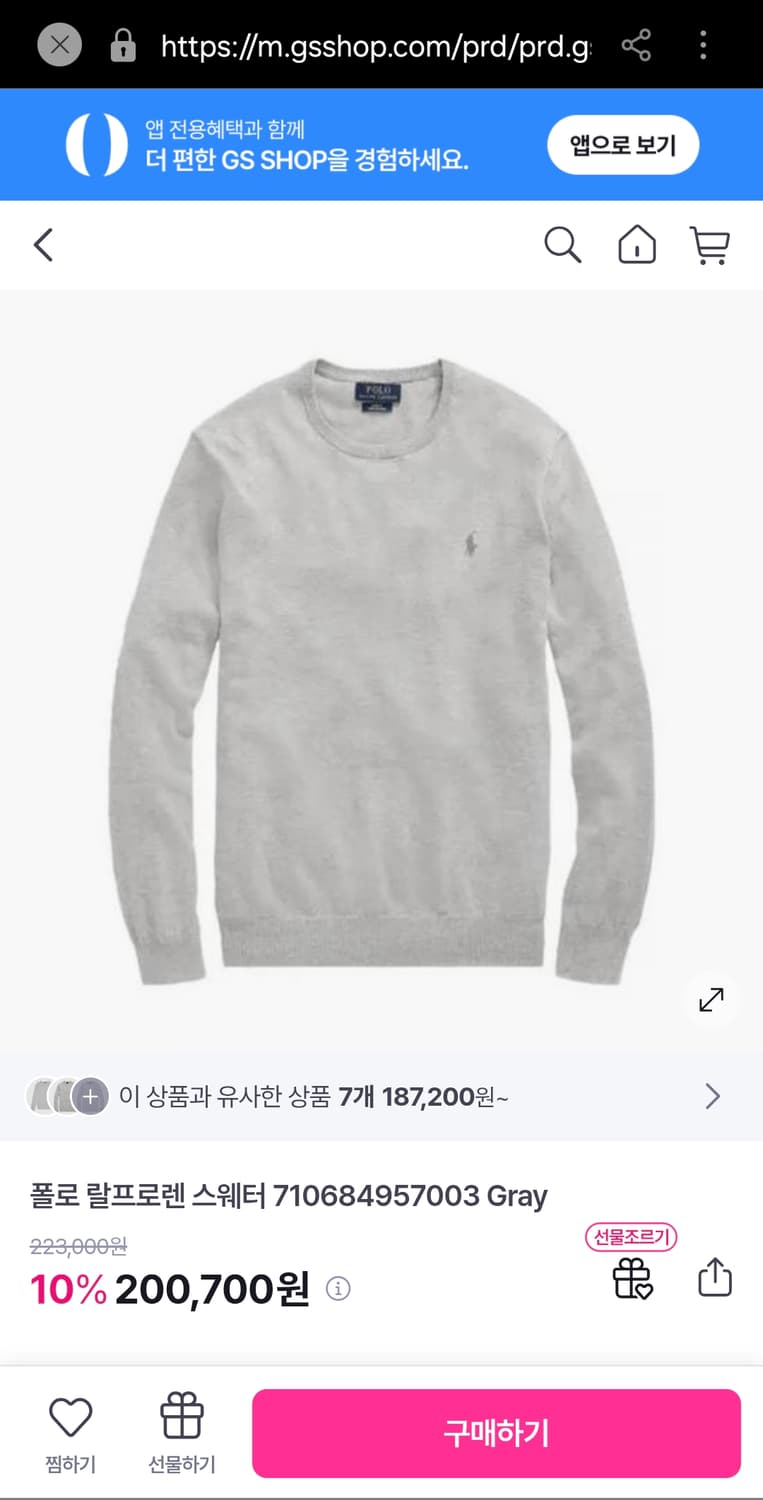Share the page URL from the address bar
The width and height of the screenshot is (763, 1500).
tap(638, 44)
